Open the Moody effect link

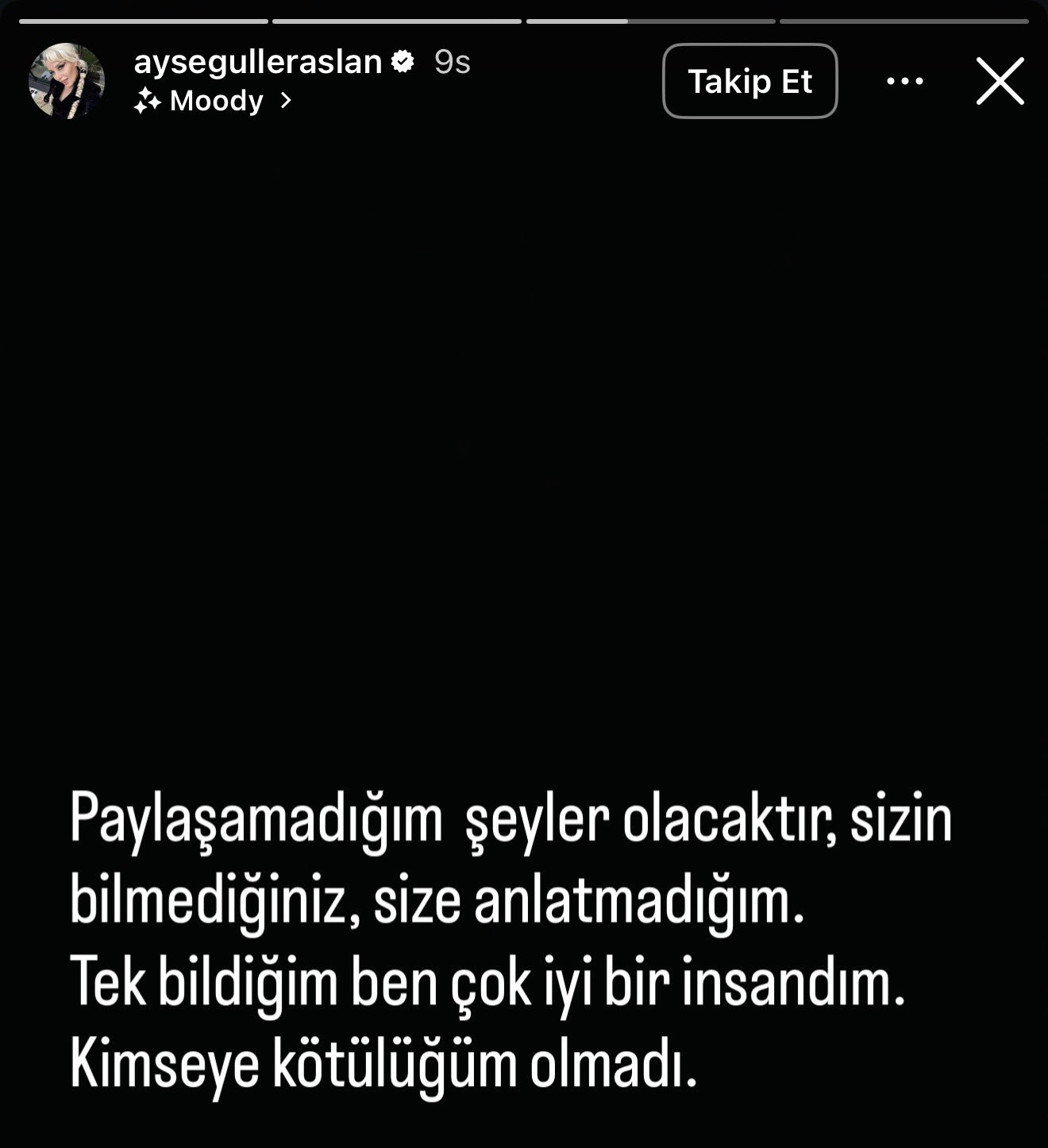click(x=214, y=102)
